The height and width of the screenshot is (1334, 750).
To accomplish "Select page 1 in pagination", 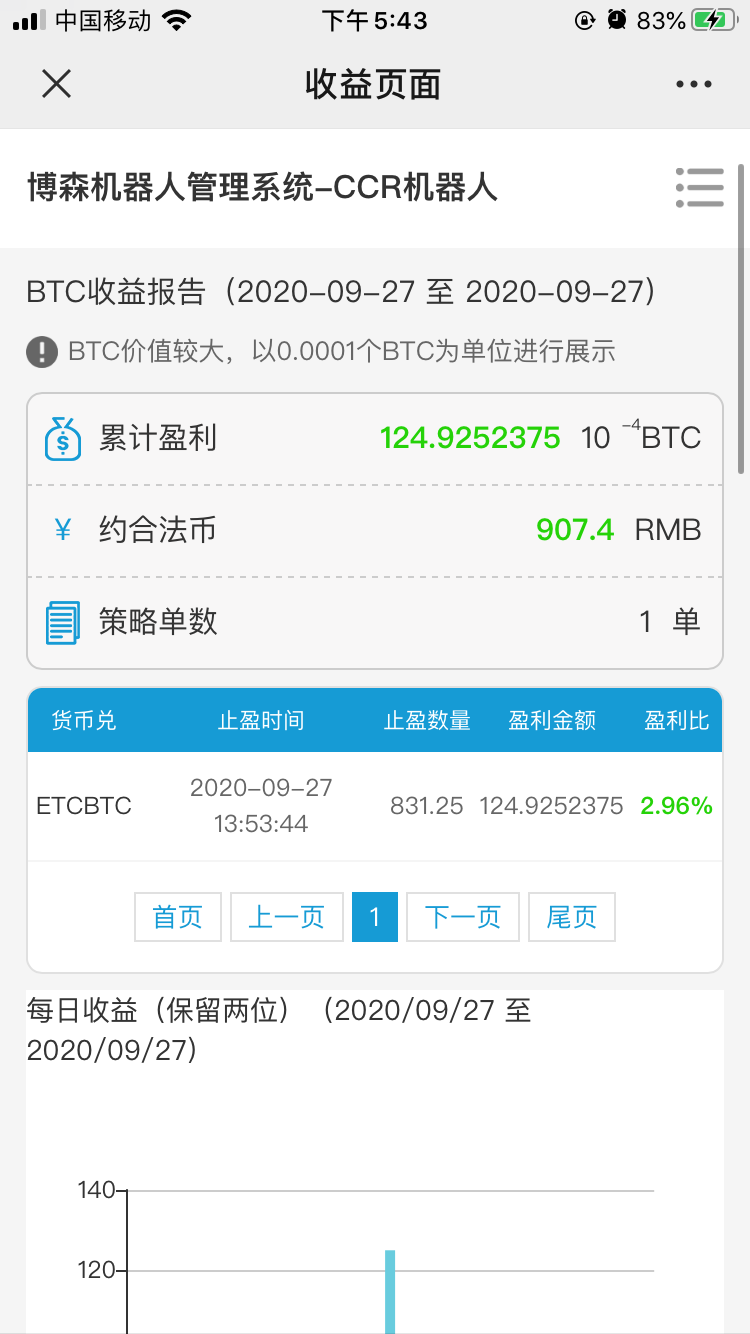I will click(x=375, y=917).
